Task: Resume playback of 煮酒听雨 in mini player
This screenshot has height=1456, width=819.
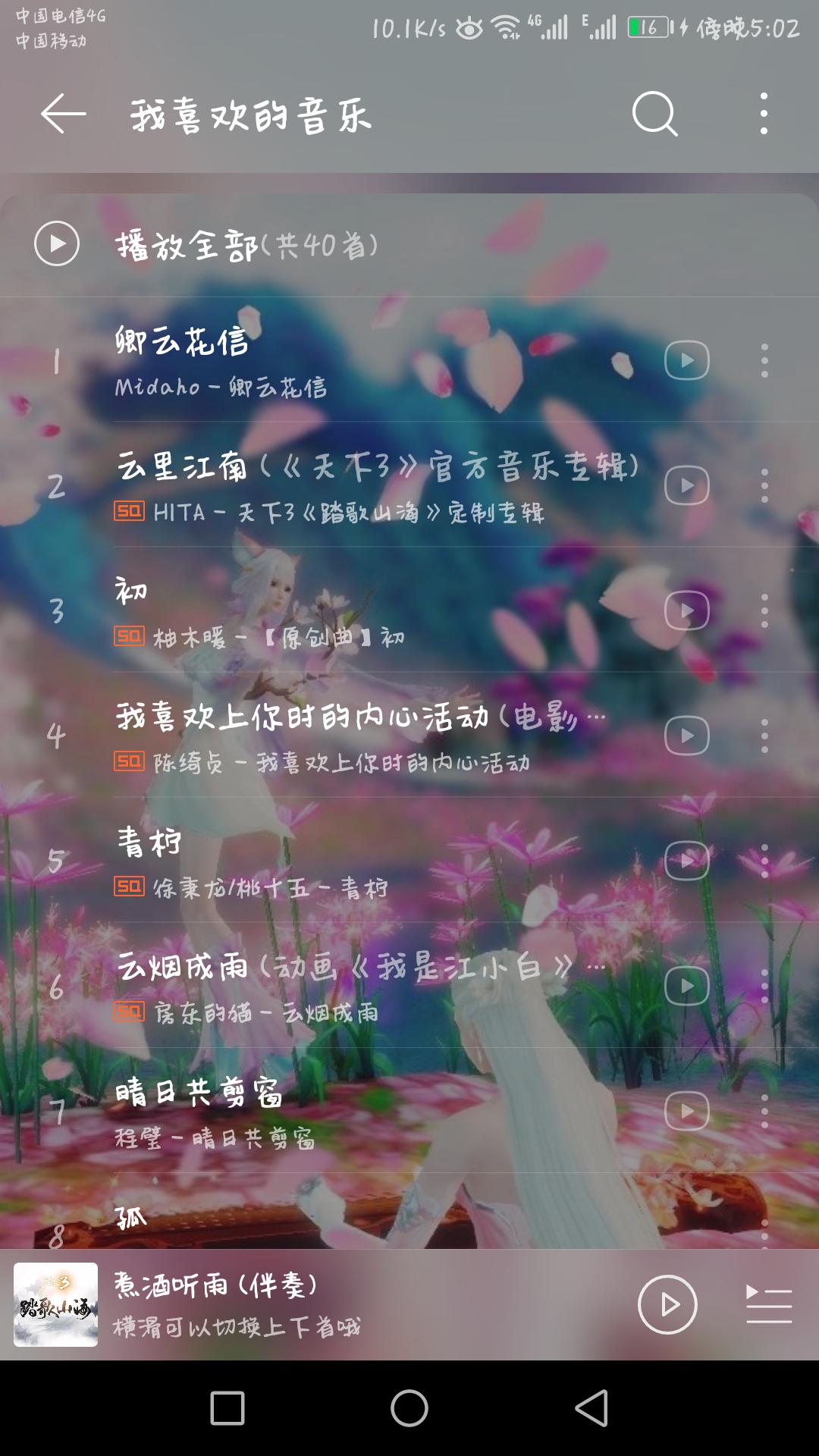Action: [667, 1304]
